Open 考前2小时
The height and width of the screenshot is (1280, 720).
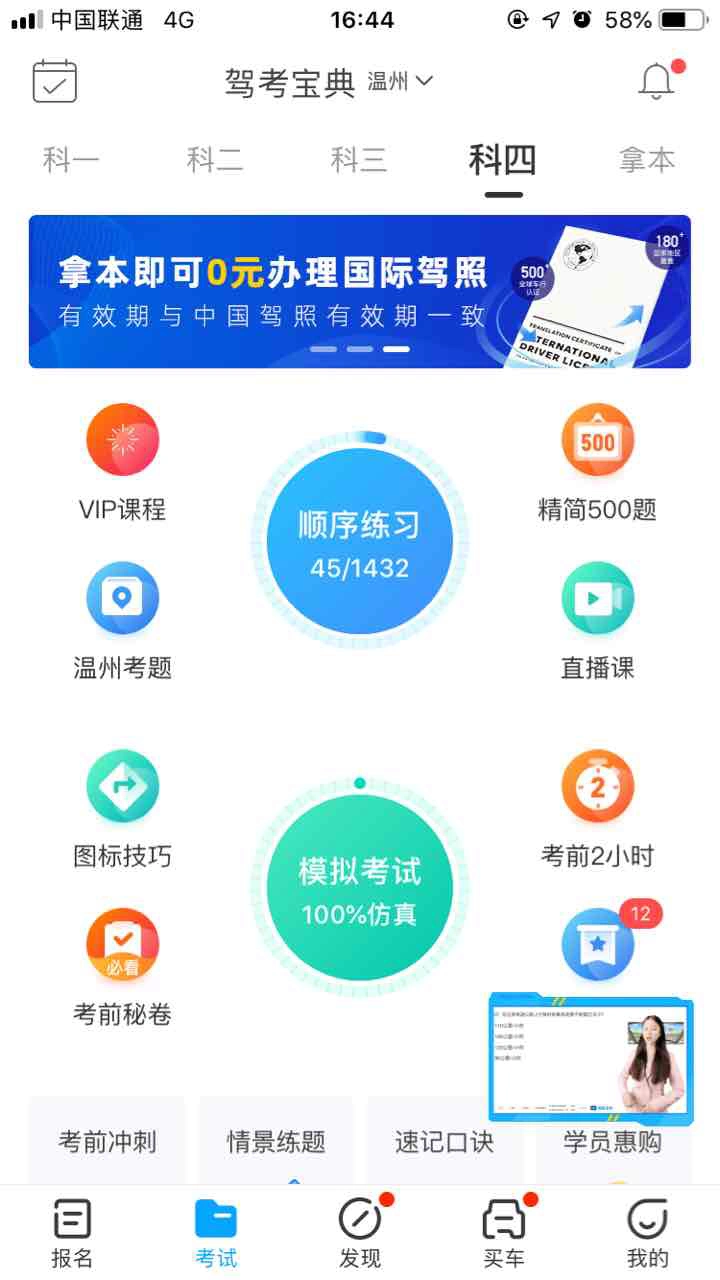(x=597, y=808)
